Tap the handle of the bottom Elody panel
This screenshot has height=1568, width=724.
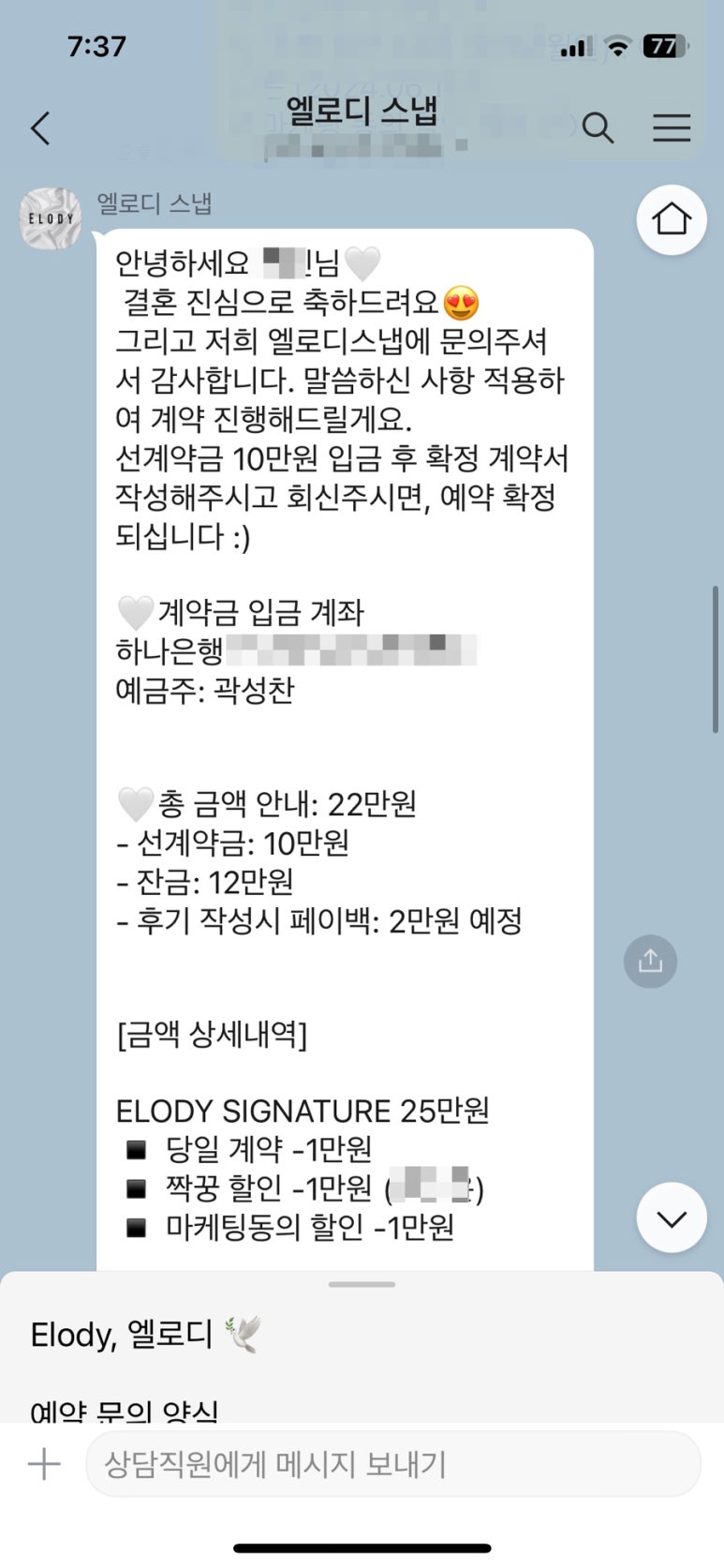(x=362, y=1284)
